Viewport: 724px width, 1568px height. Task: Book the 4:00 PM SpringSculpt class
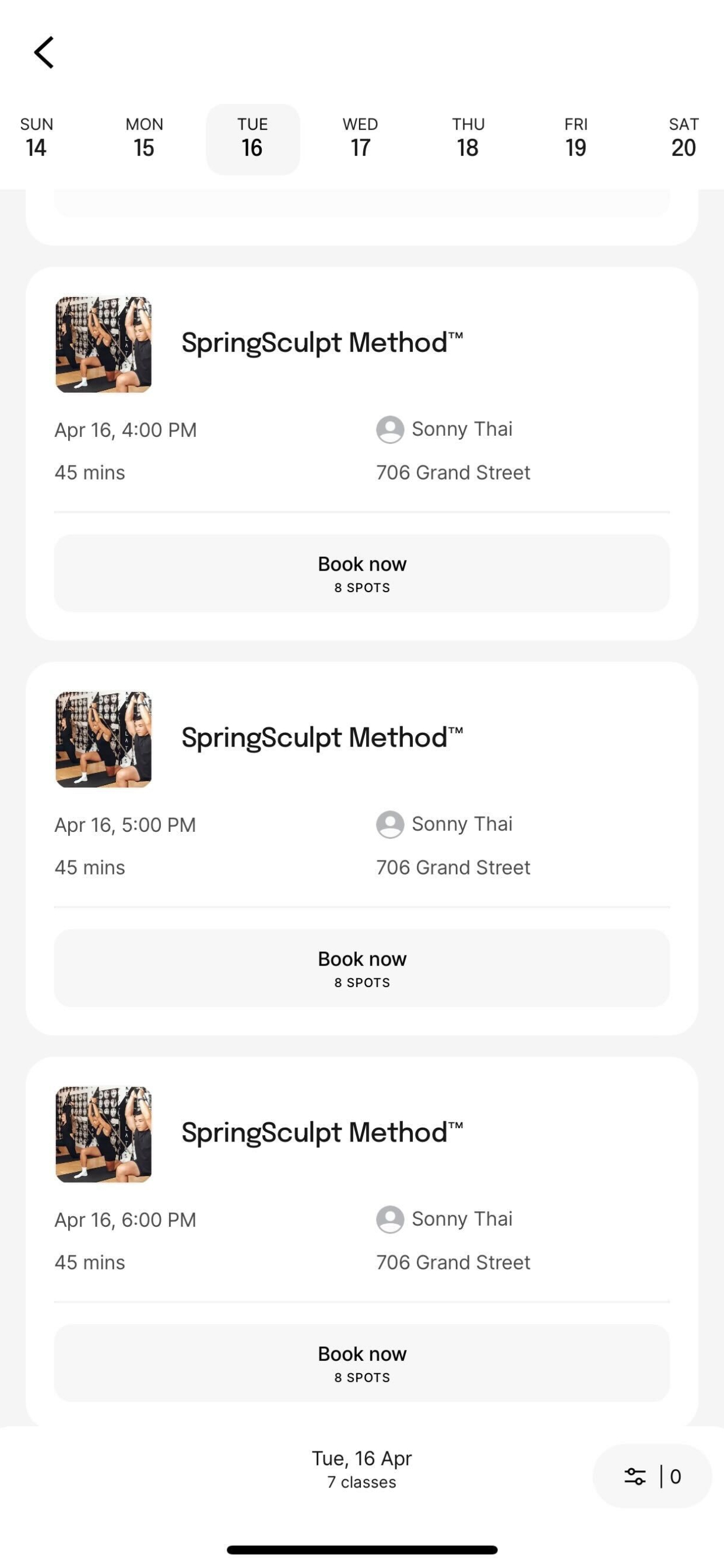362,573
